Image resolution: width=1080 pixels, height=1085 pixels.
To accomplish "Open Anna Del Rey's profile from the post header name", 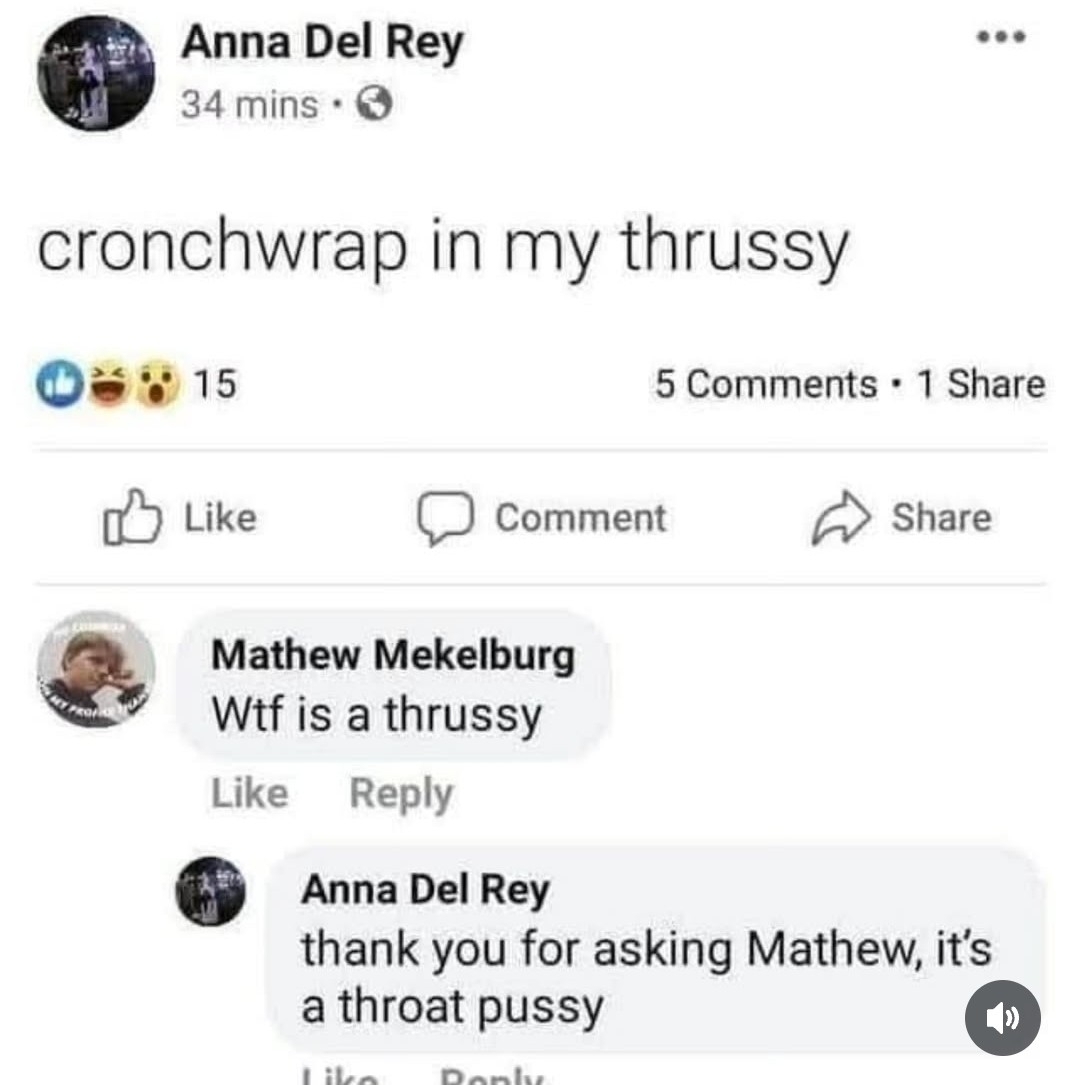I will [322, 44].
